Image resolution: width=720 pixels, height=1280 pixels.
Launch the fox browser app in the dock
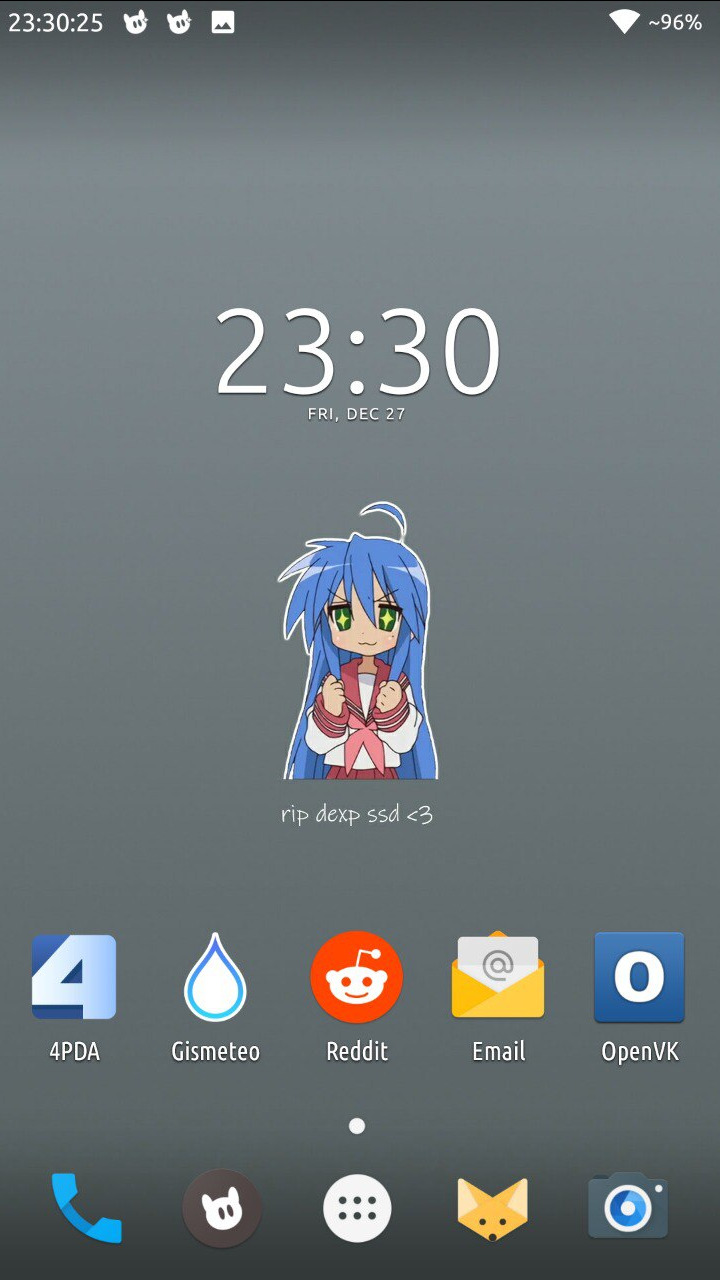tap(492, 1208)
